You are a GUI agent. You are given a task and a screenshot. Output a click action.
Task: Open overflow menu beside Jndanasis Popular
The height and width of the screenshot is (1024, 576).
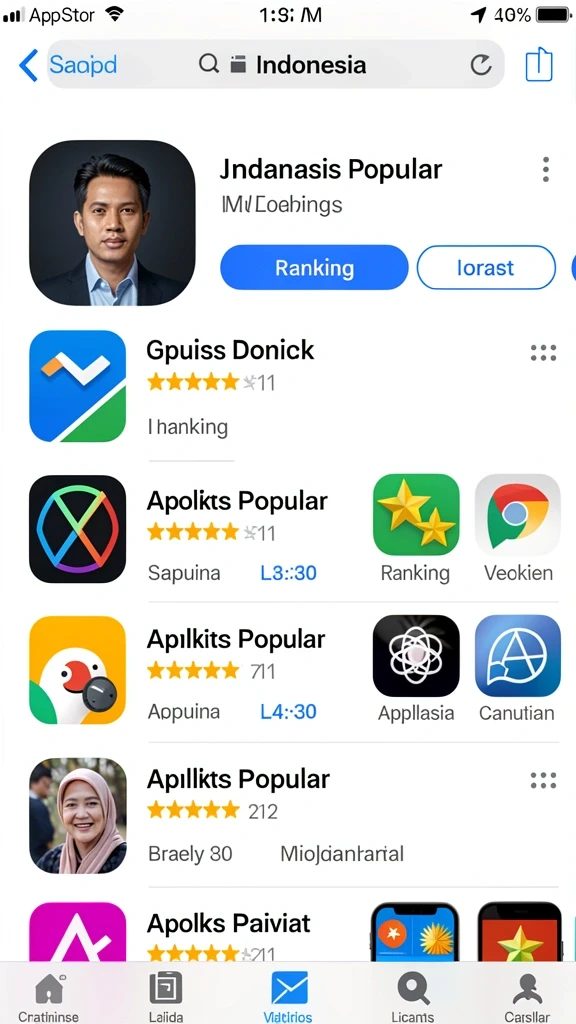[545, 170]
